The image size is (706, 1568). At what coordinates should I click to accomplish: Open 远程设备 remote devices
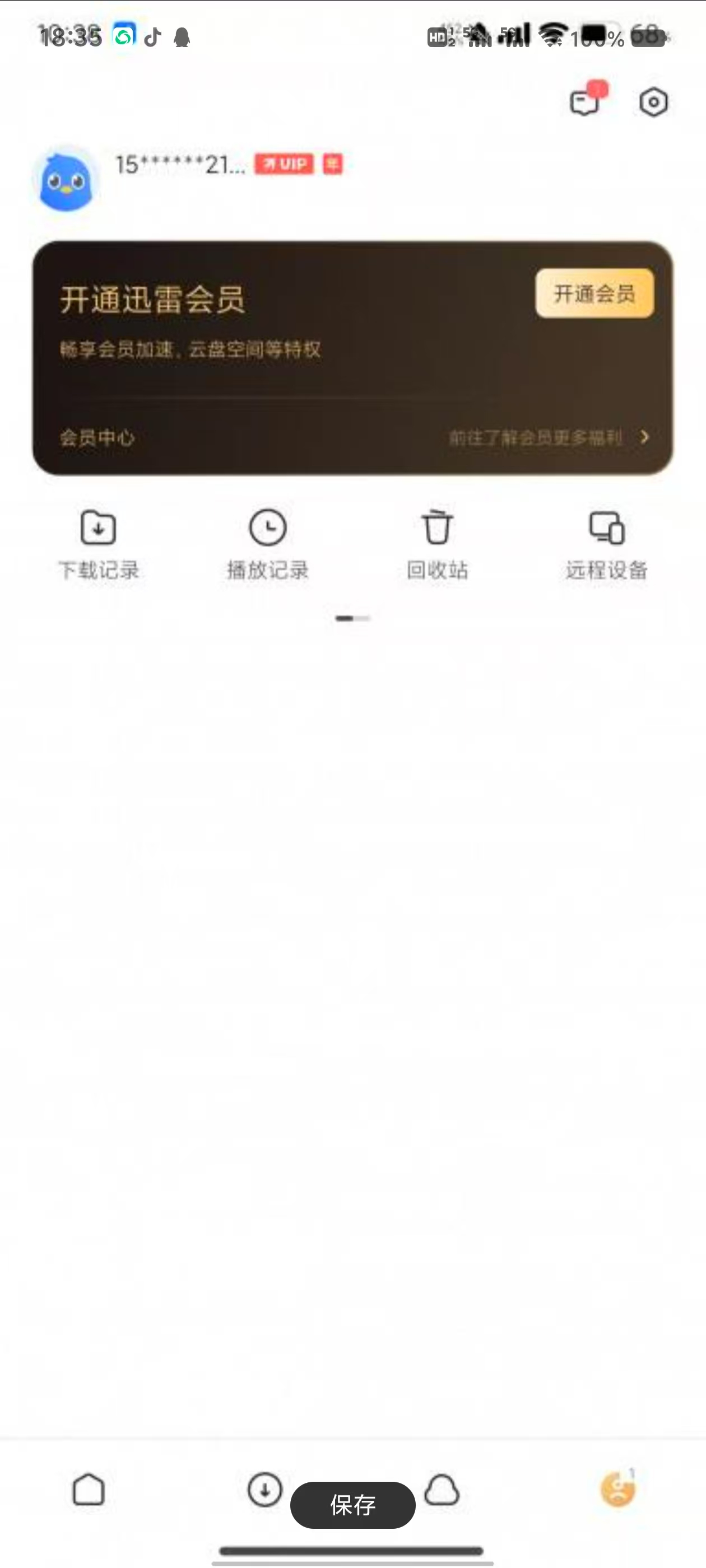coord(606,544)
